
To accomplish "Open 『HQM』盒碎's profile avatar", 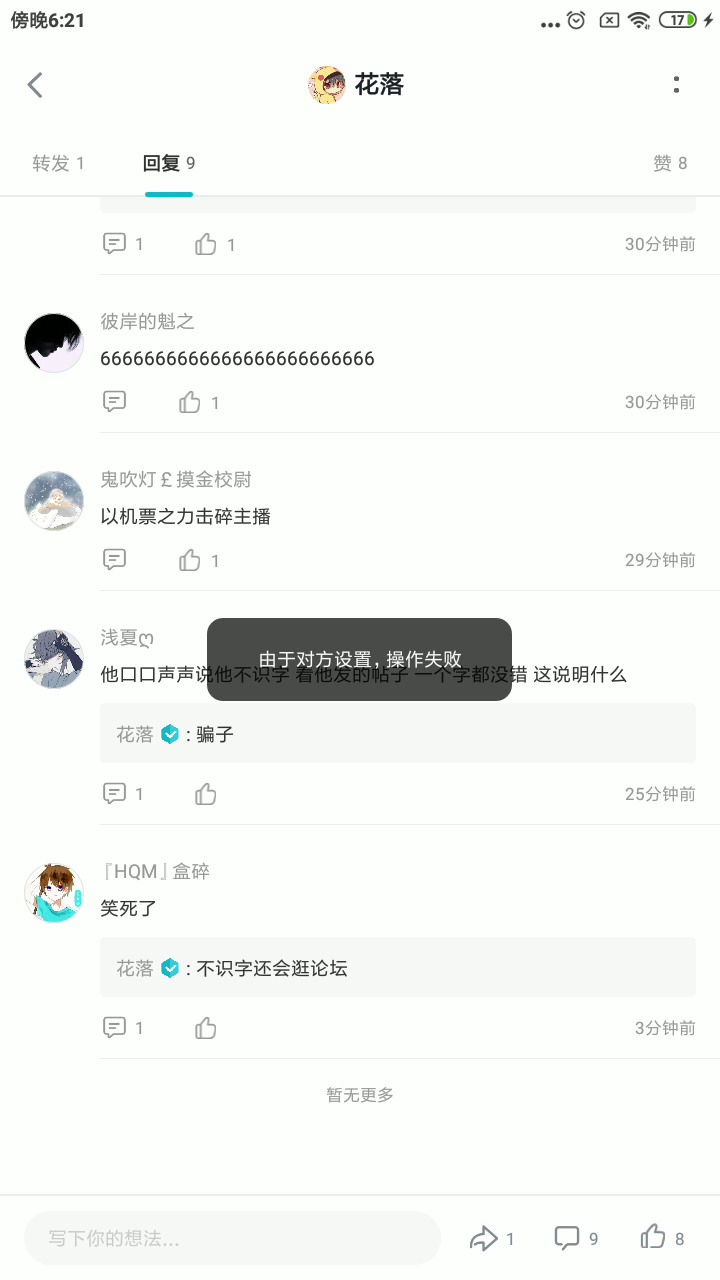I will coord(54,893).
